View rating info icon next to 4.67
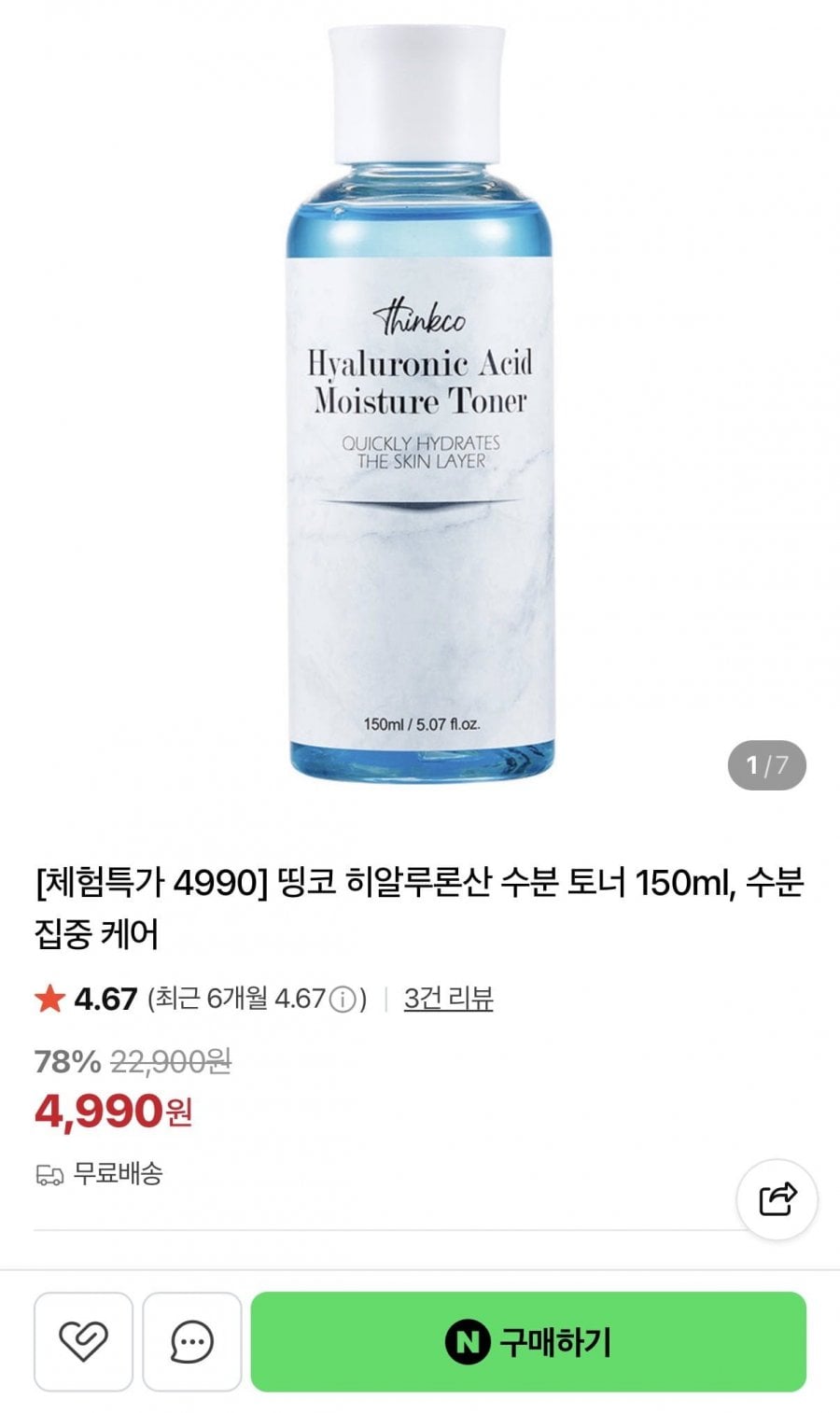840x1413 pixels. pyautogui.click(x=343, y=1000)
